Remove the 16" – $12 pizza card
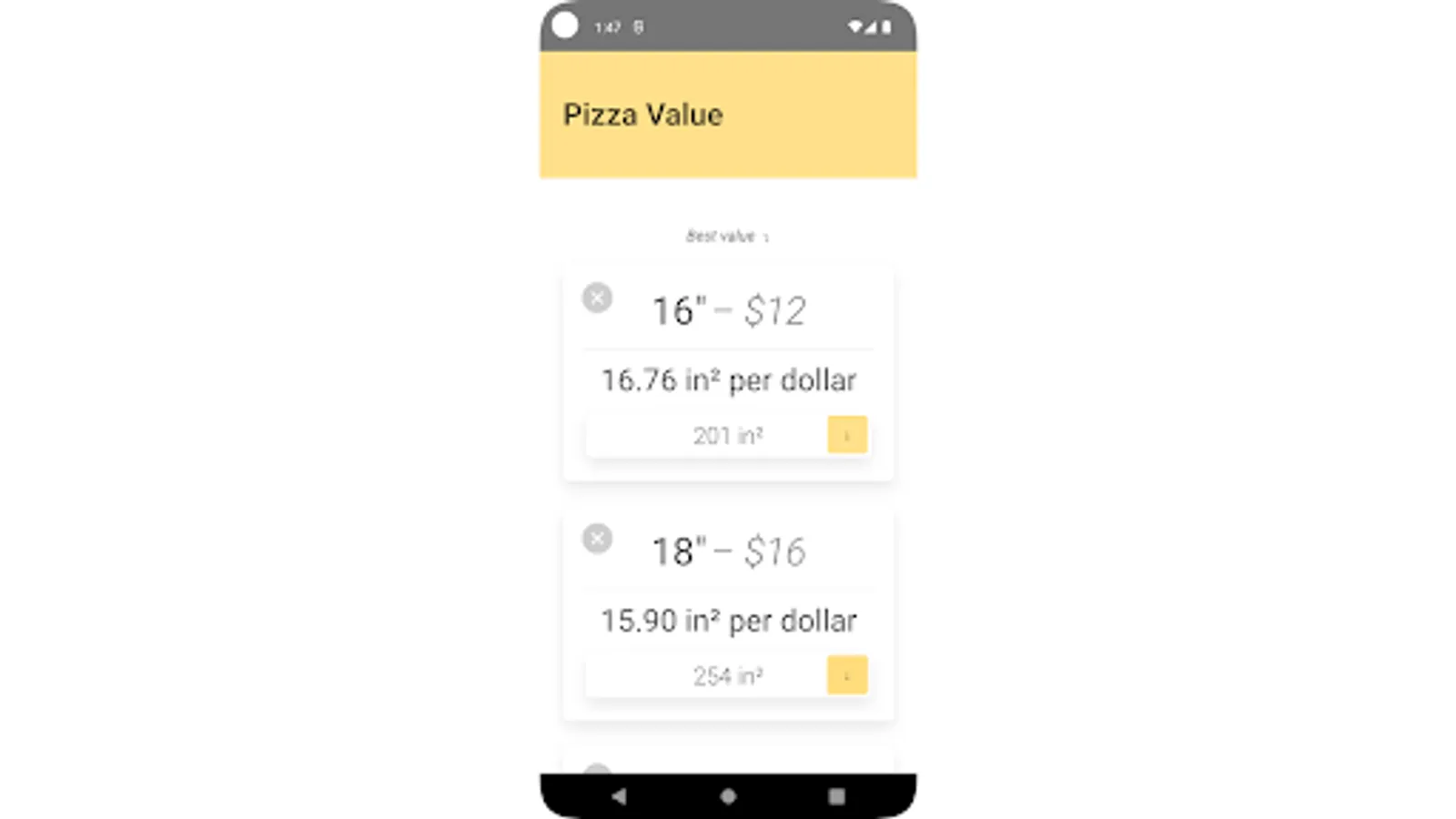The width and height of the screenshot is (1456, 819). click(597, 298)
